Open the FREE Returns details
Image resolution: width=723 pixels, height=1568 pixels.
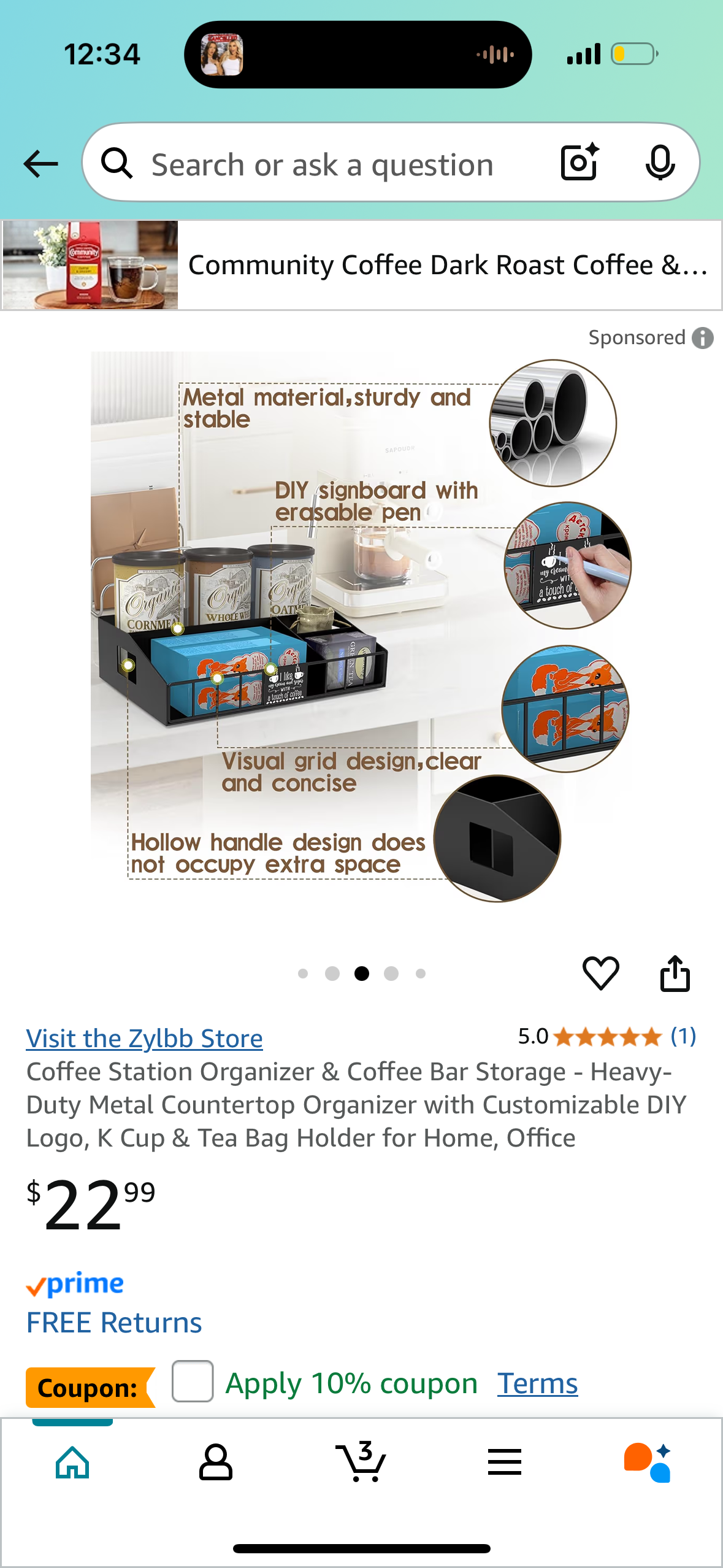coord(114,1322)
